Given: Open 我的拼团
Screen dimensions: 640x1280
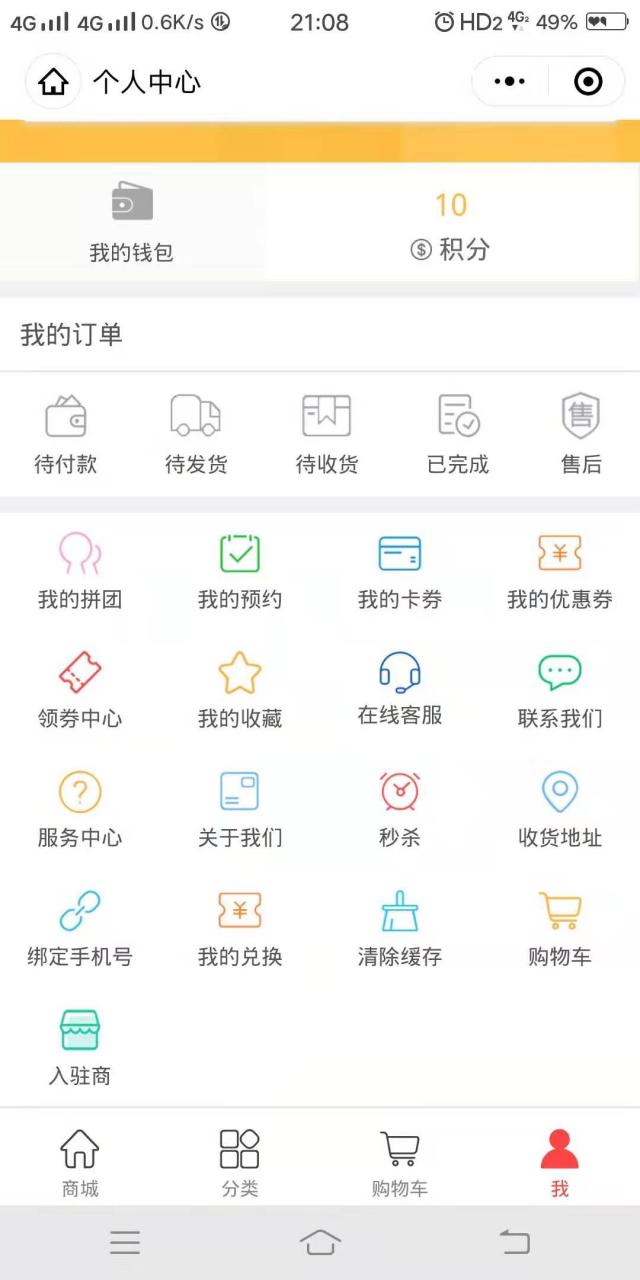Looking at the screenshot, I should pos(80,572).
